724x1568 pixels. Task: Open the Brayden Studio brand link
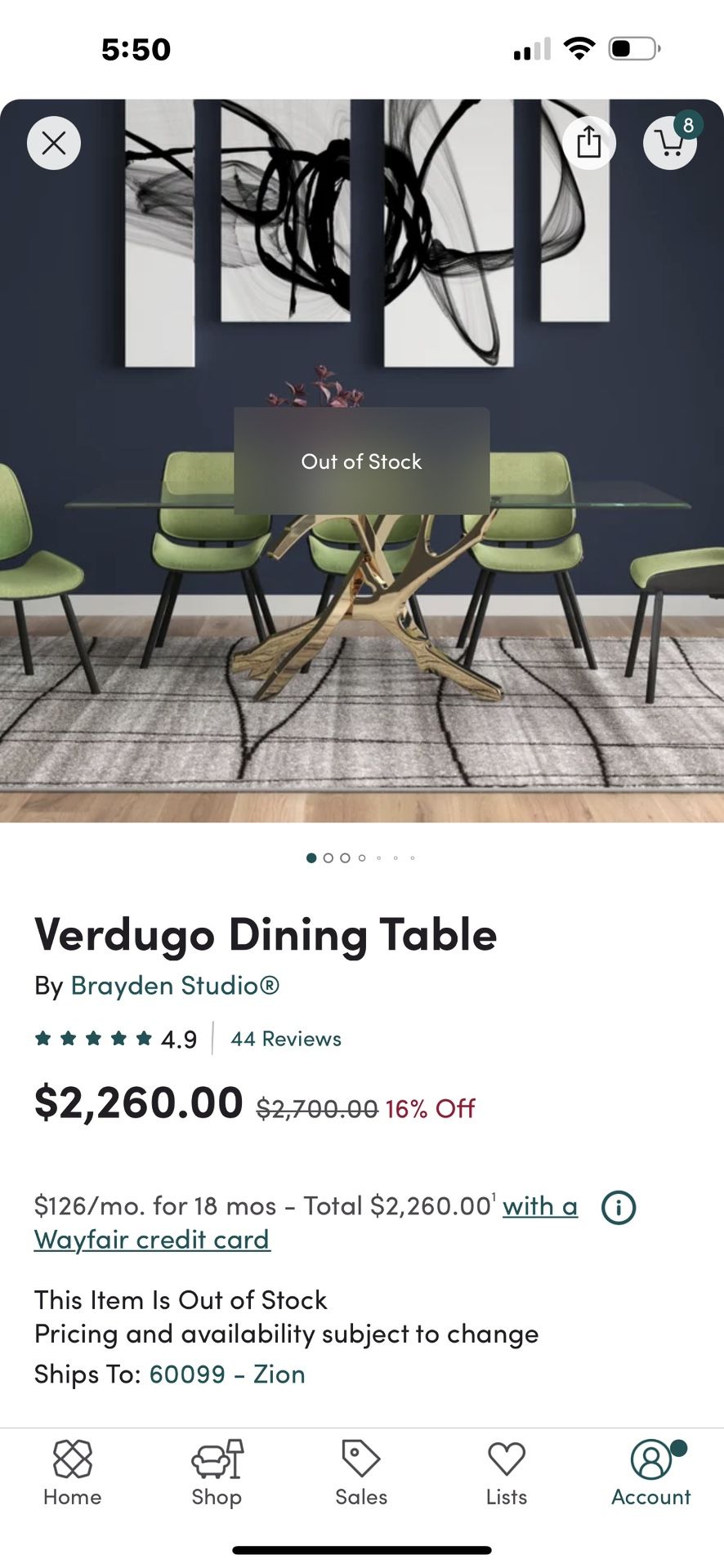pyautogui.click(x=175, y=986)
